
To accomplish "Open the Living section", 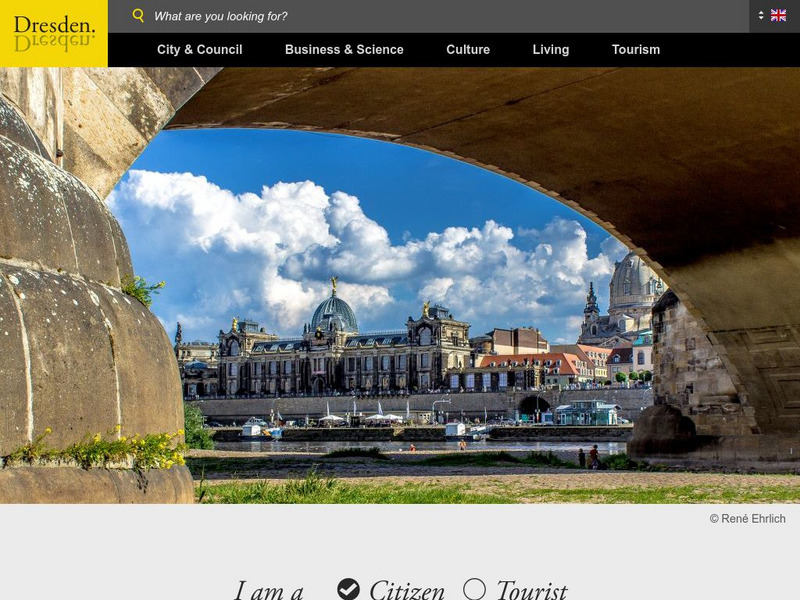I will point(551,50).
